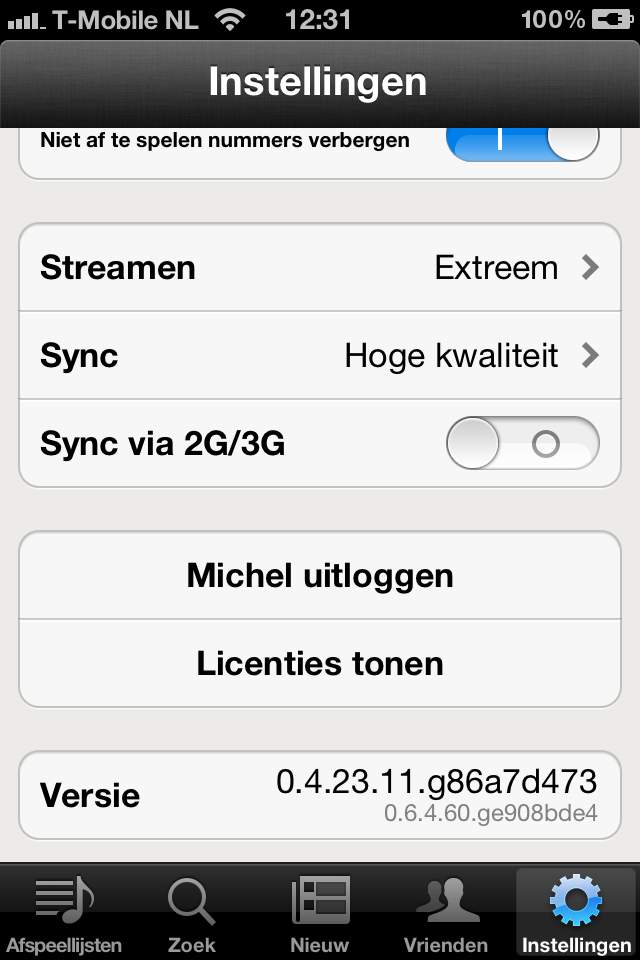Switch to the Vrienden tab
This screenshot has height=960, width=640.
446,912
